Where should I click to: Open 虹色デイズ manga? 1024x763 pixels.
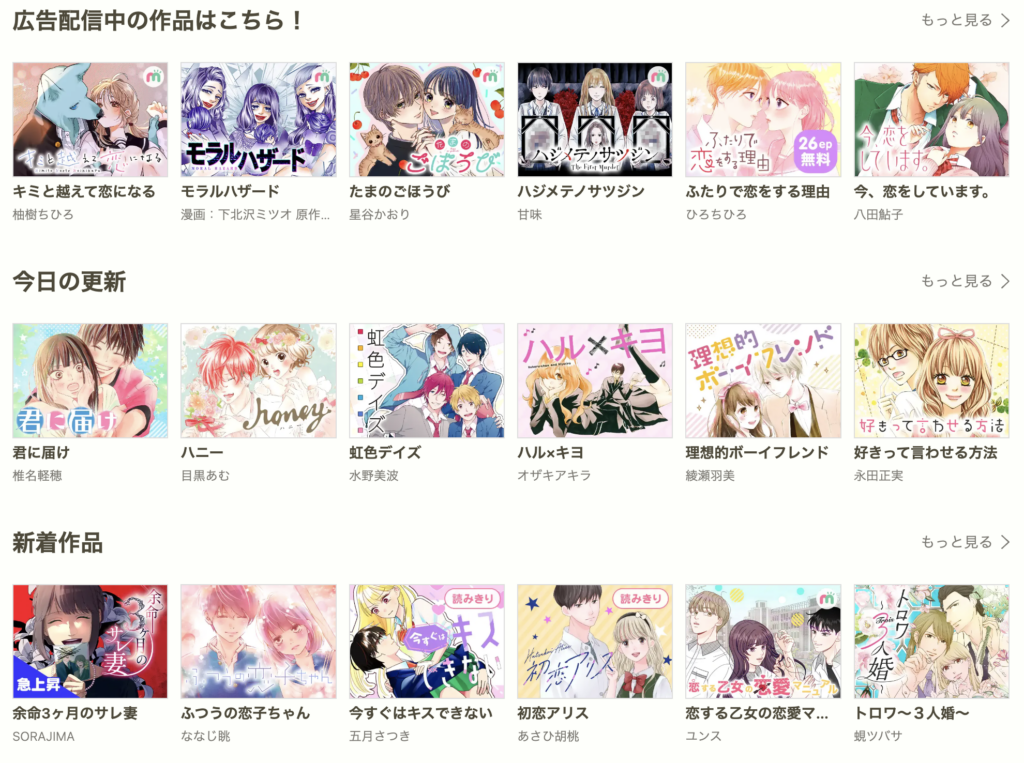pos(427,381)
